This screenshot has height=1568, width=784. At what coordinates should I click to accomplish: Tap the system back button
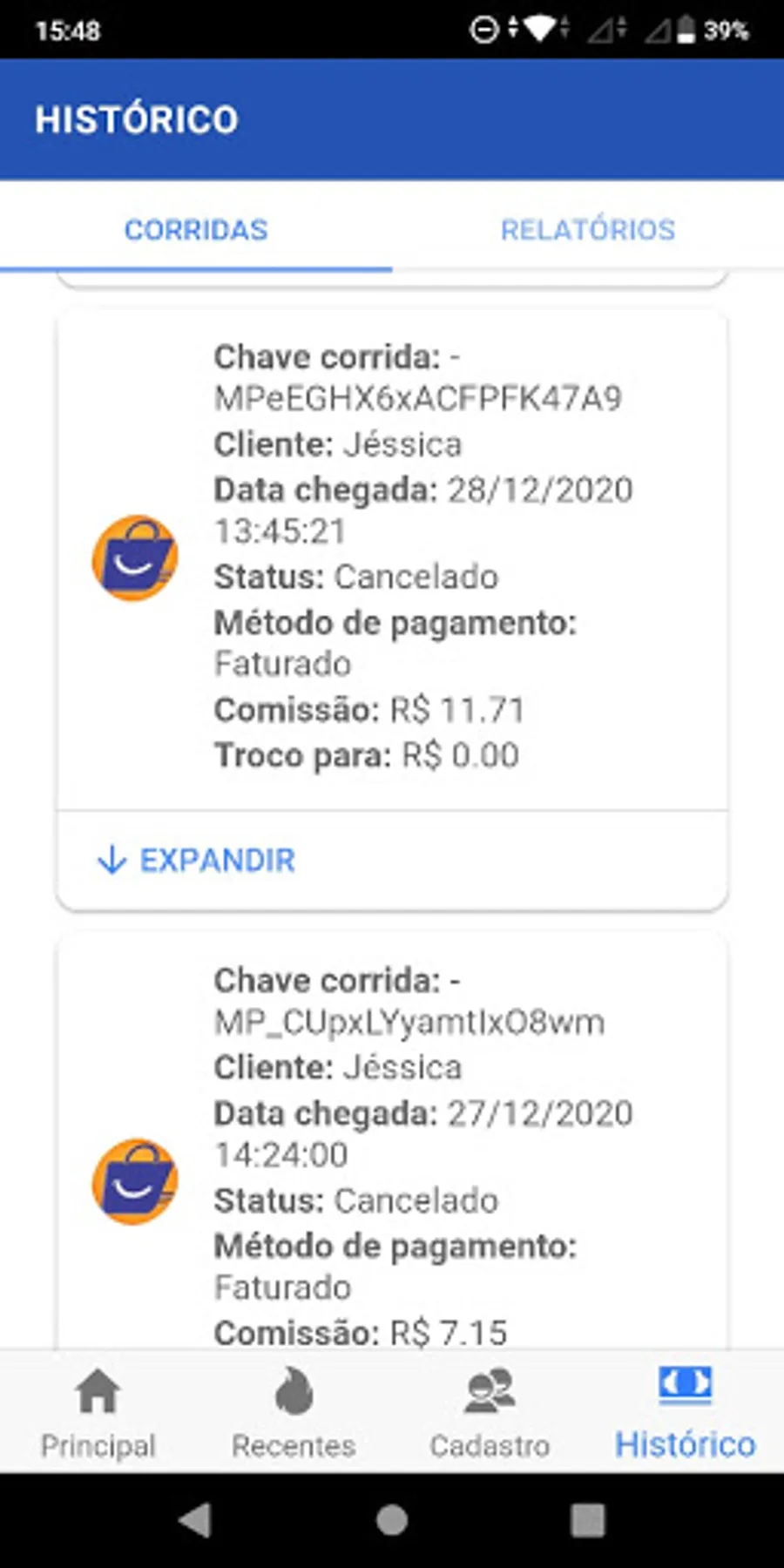pyautogui.click(x=196, y=1521)
